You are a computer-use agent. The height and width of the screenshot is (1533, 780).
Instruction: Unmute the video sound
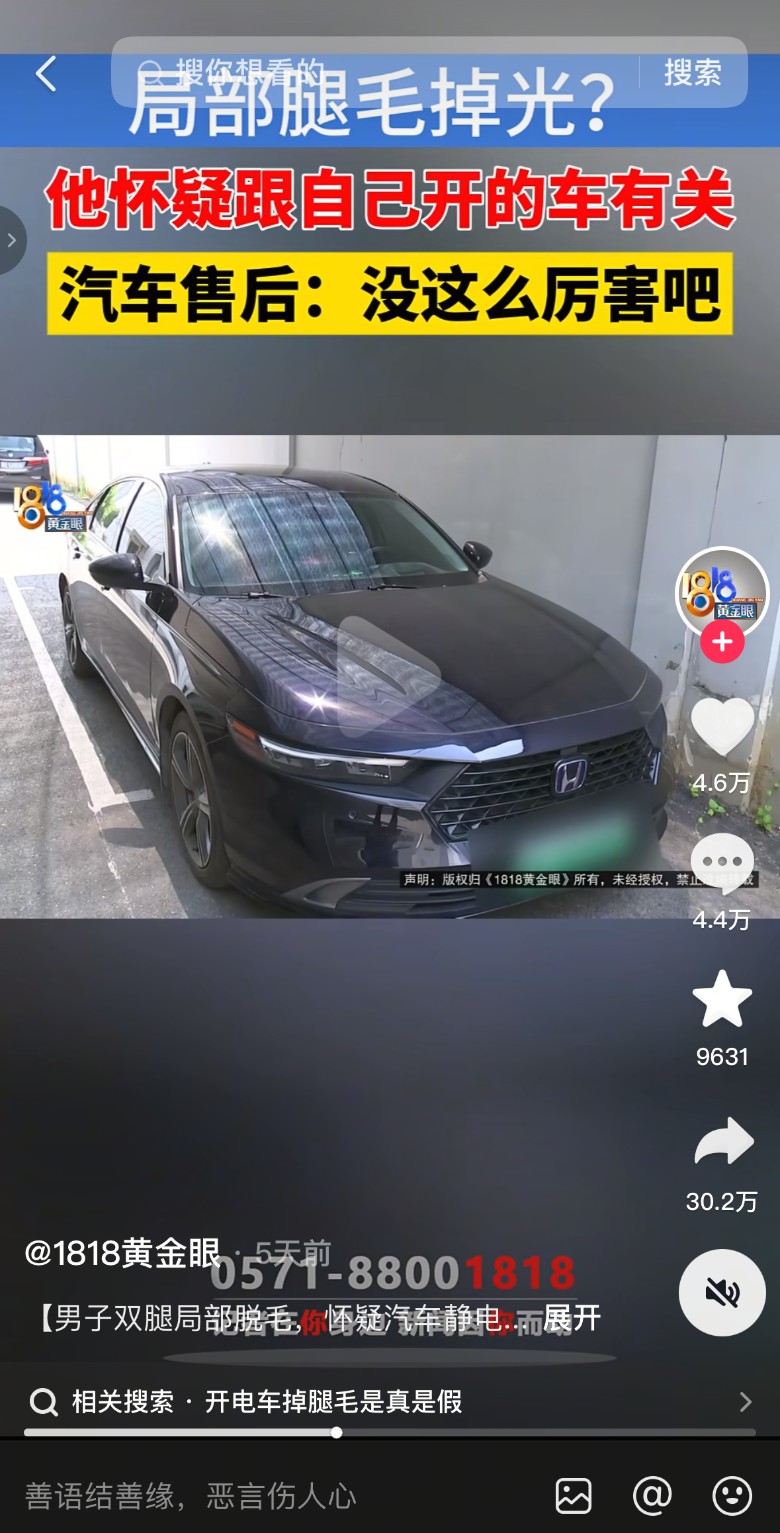(722, 1293)
